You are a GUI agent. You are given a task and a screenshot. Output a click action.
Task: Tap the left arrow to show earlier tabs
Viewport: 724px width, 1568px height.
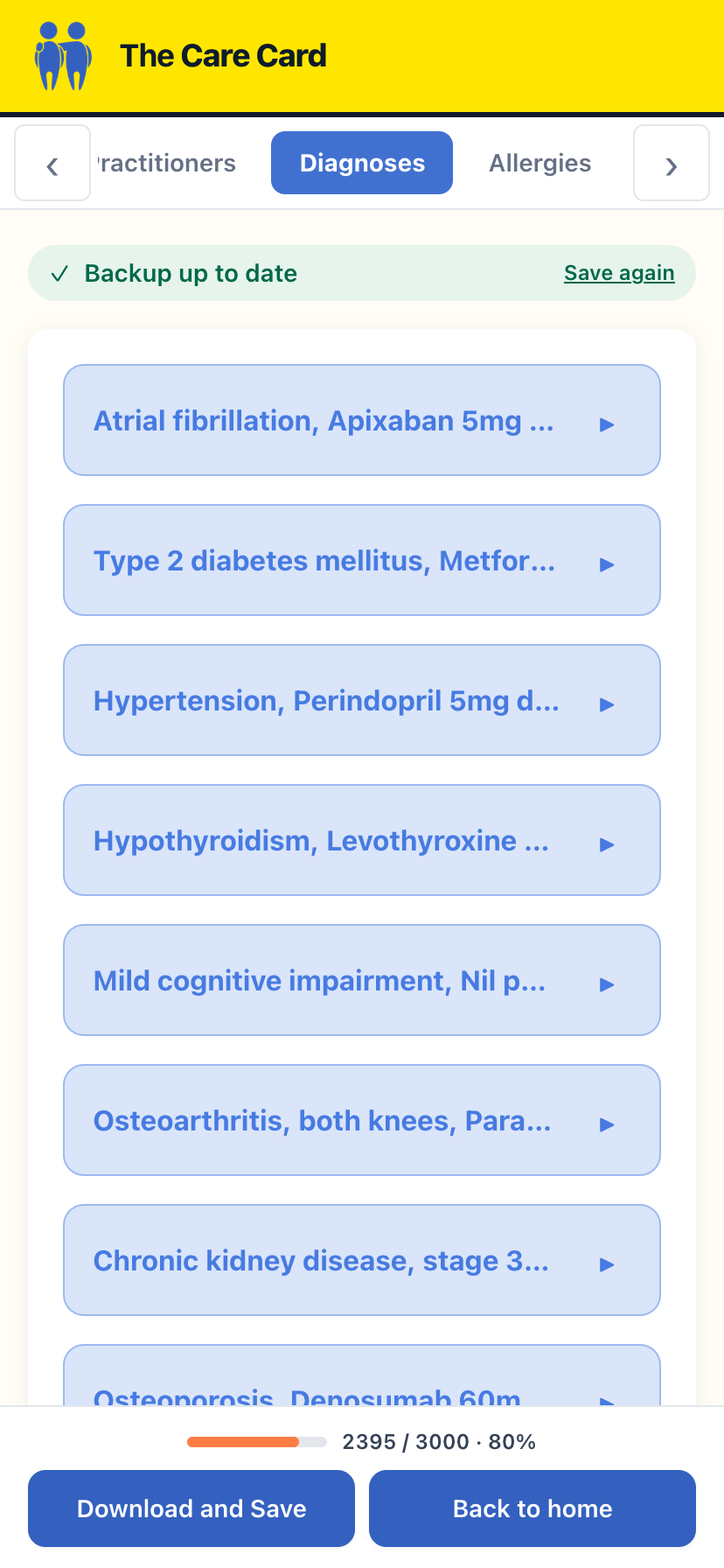pyautogui.click(x=52, y=163)
